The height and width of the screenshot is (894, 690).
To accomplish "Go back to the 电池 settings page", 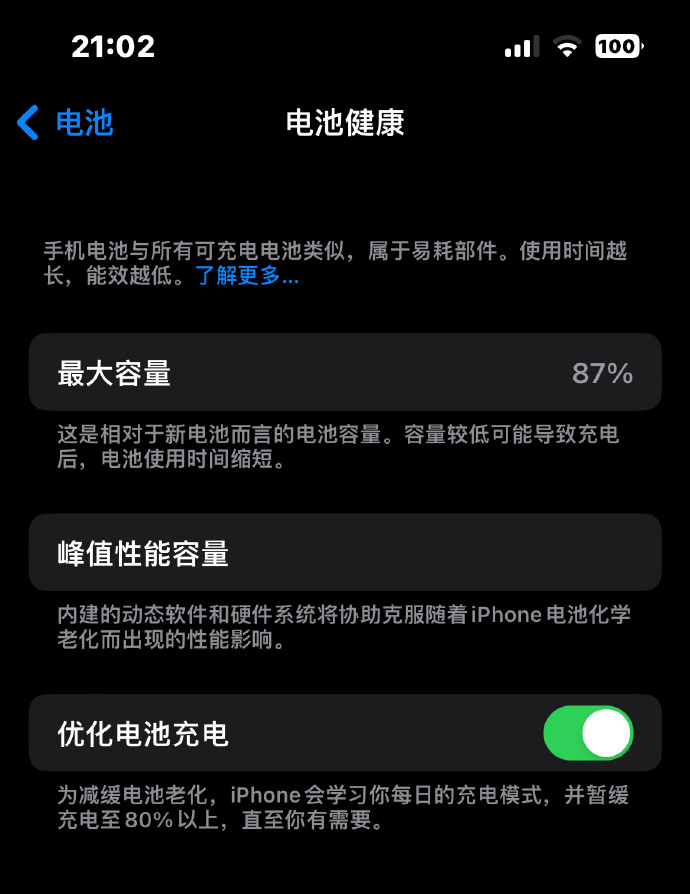I will click(66, 123).
